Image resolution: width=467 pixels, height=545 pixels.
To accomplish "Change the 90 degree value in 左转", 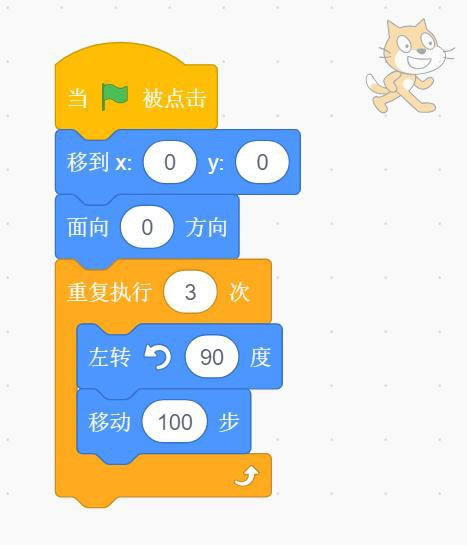I will tap(212, 357).
